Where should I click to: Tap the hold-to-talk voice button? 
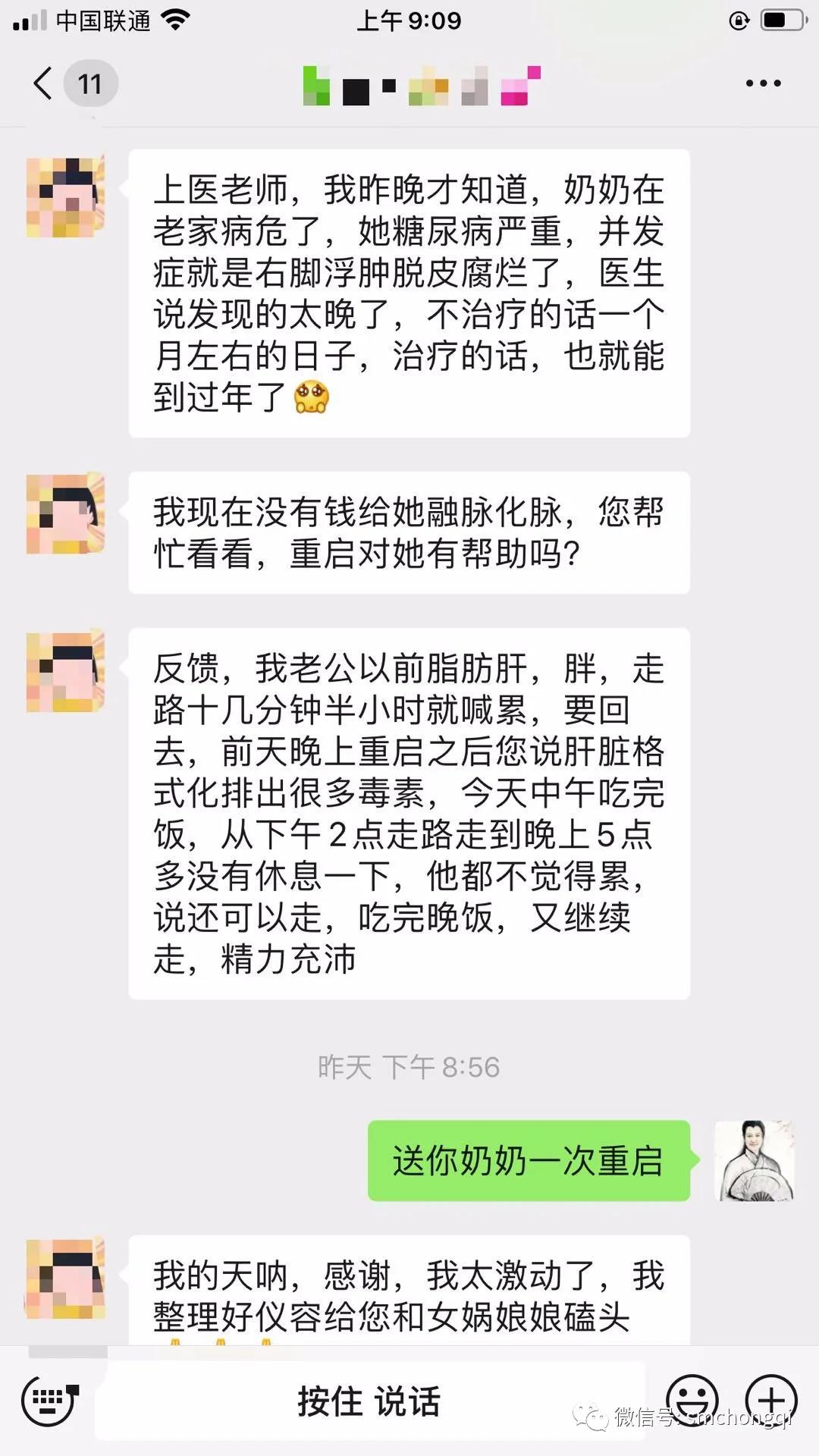[369, 1401]
